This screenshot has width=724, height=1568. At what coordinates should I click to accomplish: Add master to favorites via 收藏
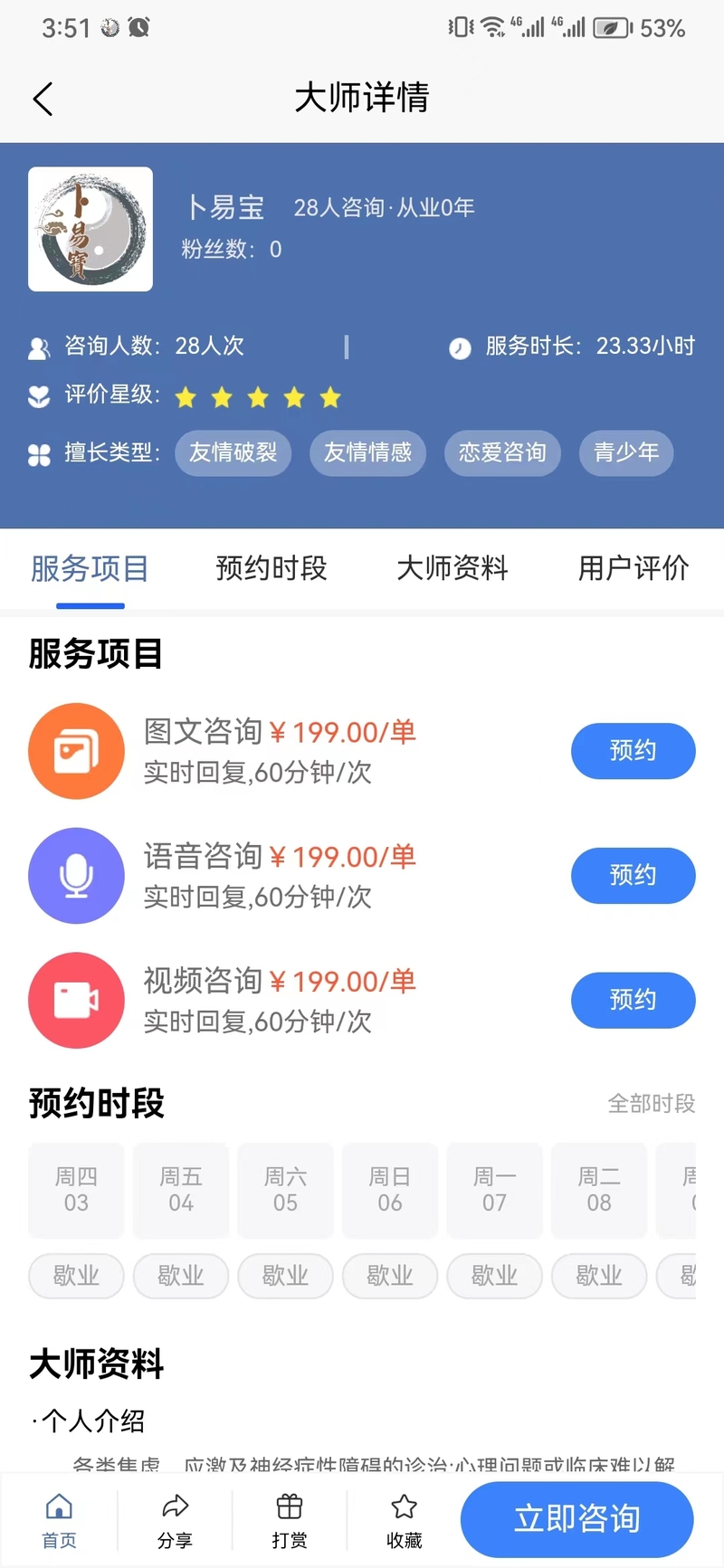point(404,1521)
